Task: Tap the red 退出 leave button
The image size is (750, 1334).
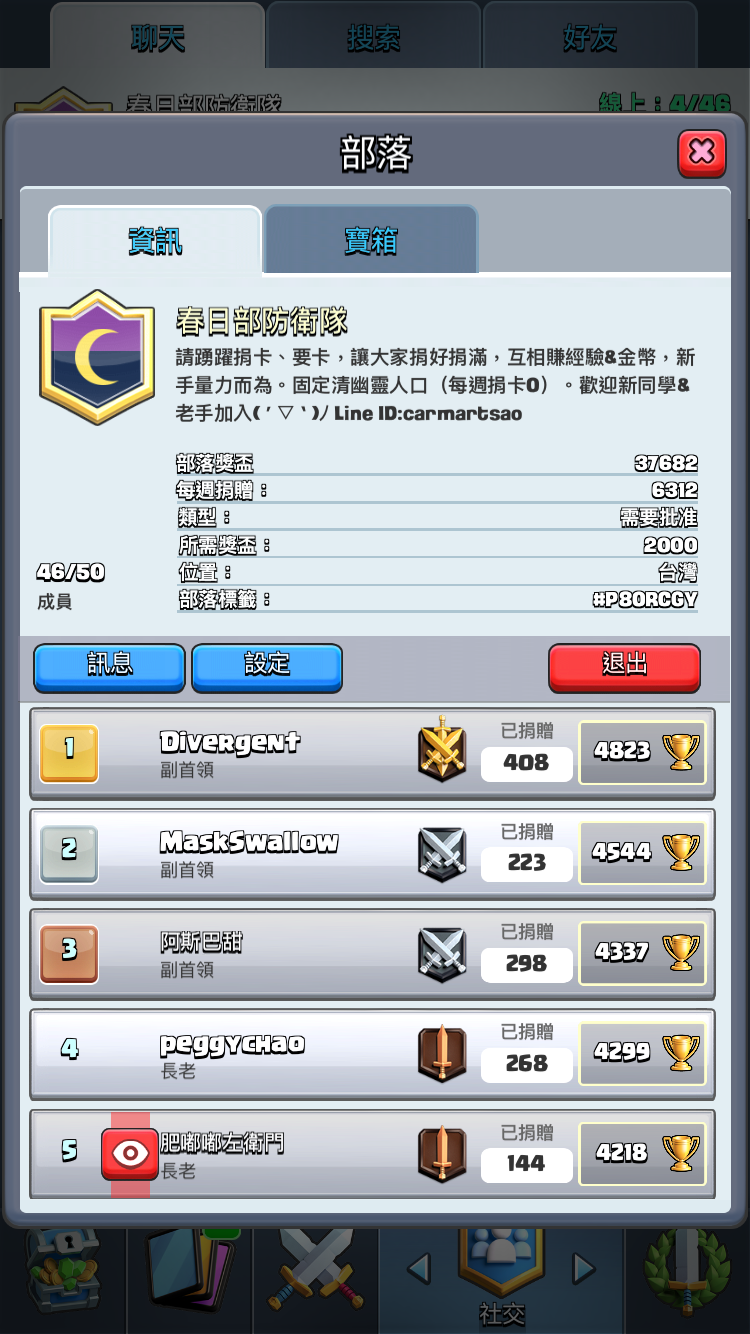Action: click(x=624, y=666)
